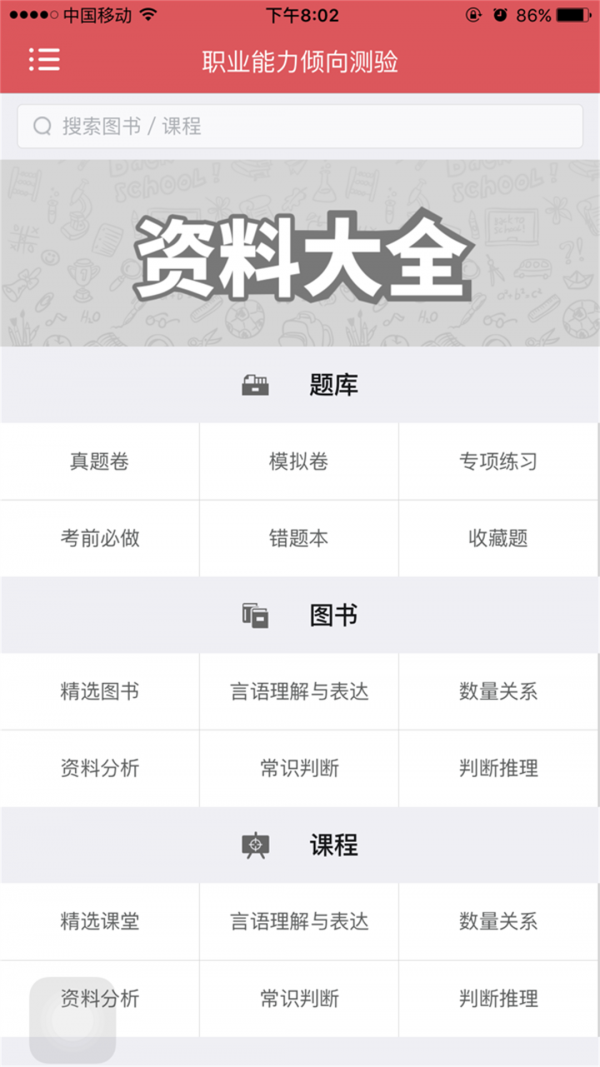
Task: Open 数量关系 under 课程
Action: tap(498, 921)
